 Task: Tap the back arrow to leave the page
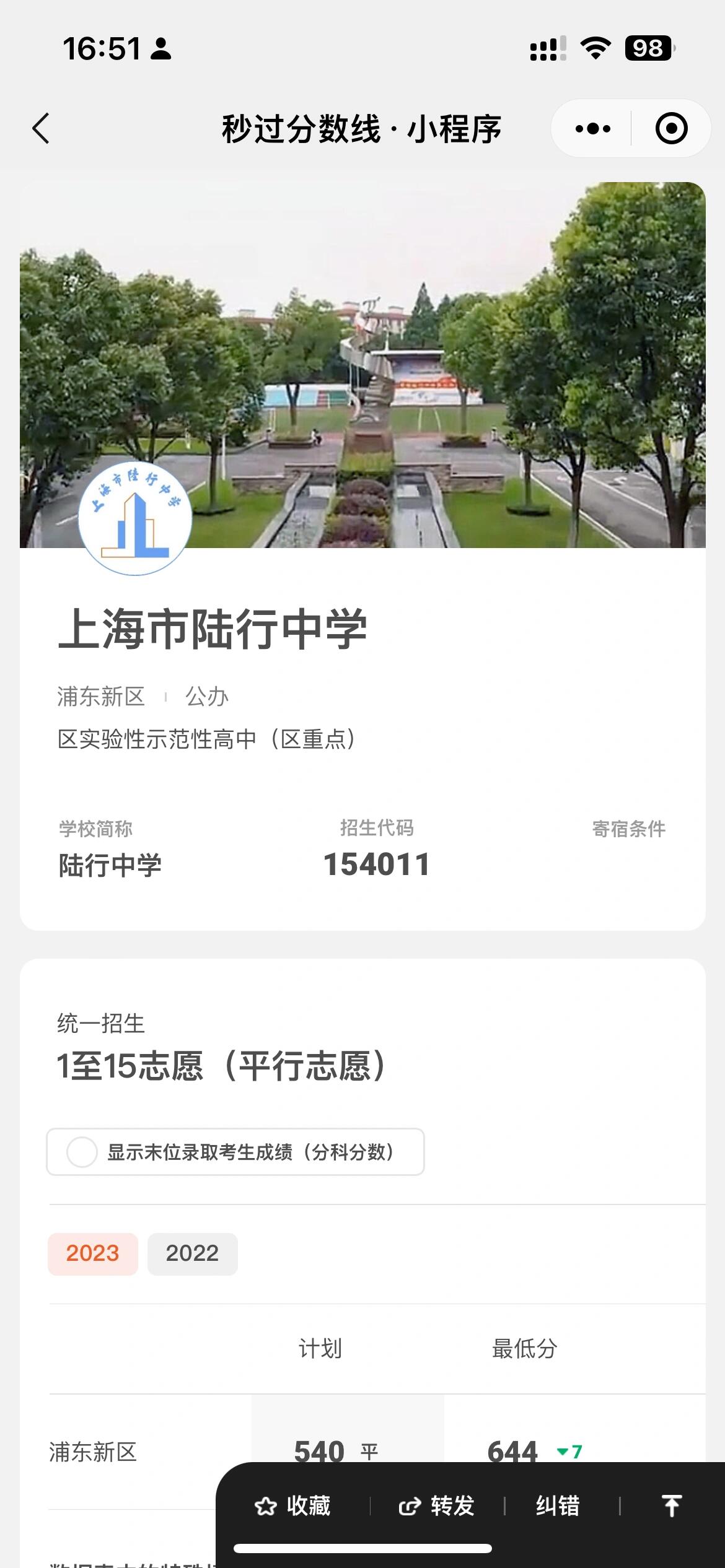click(x=40, y=128)
